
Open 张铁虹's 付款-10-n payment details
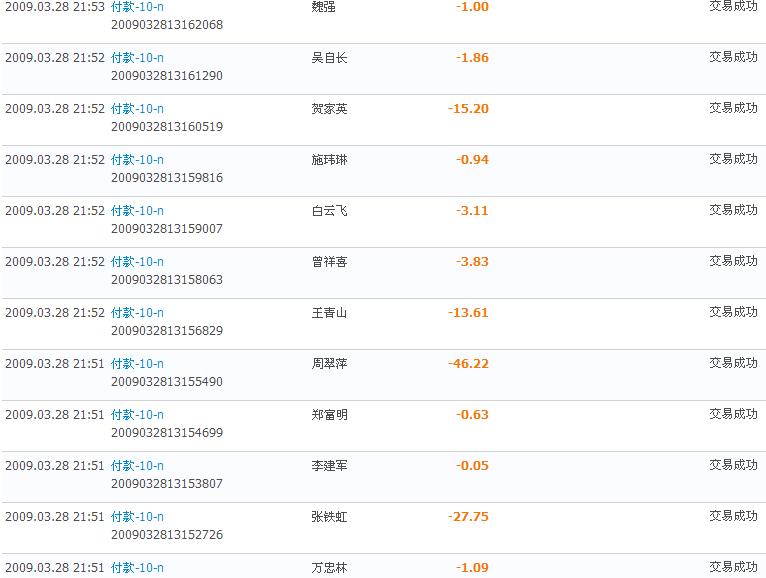[137, 517]
